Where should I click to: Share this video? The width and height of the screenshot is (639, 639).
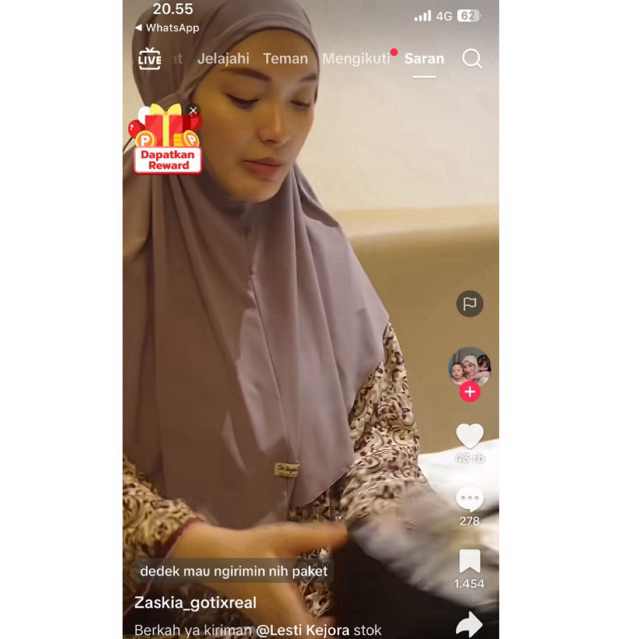coord(469,625)
